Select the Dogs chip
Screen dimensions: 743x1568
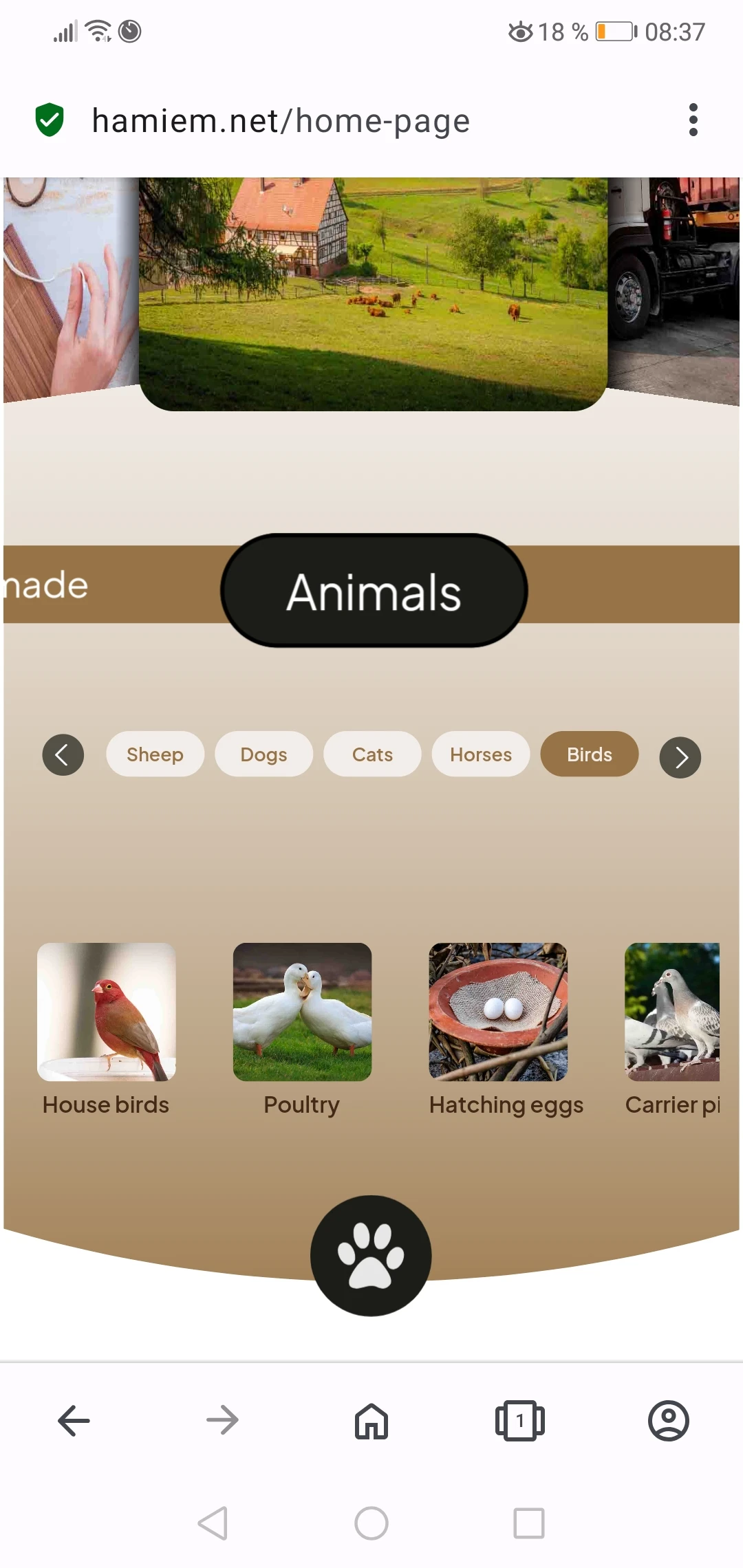[x=263, y=754]
